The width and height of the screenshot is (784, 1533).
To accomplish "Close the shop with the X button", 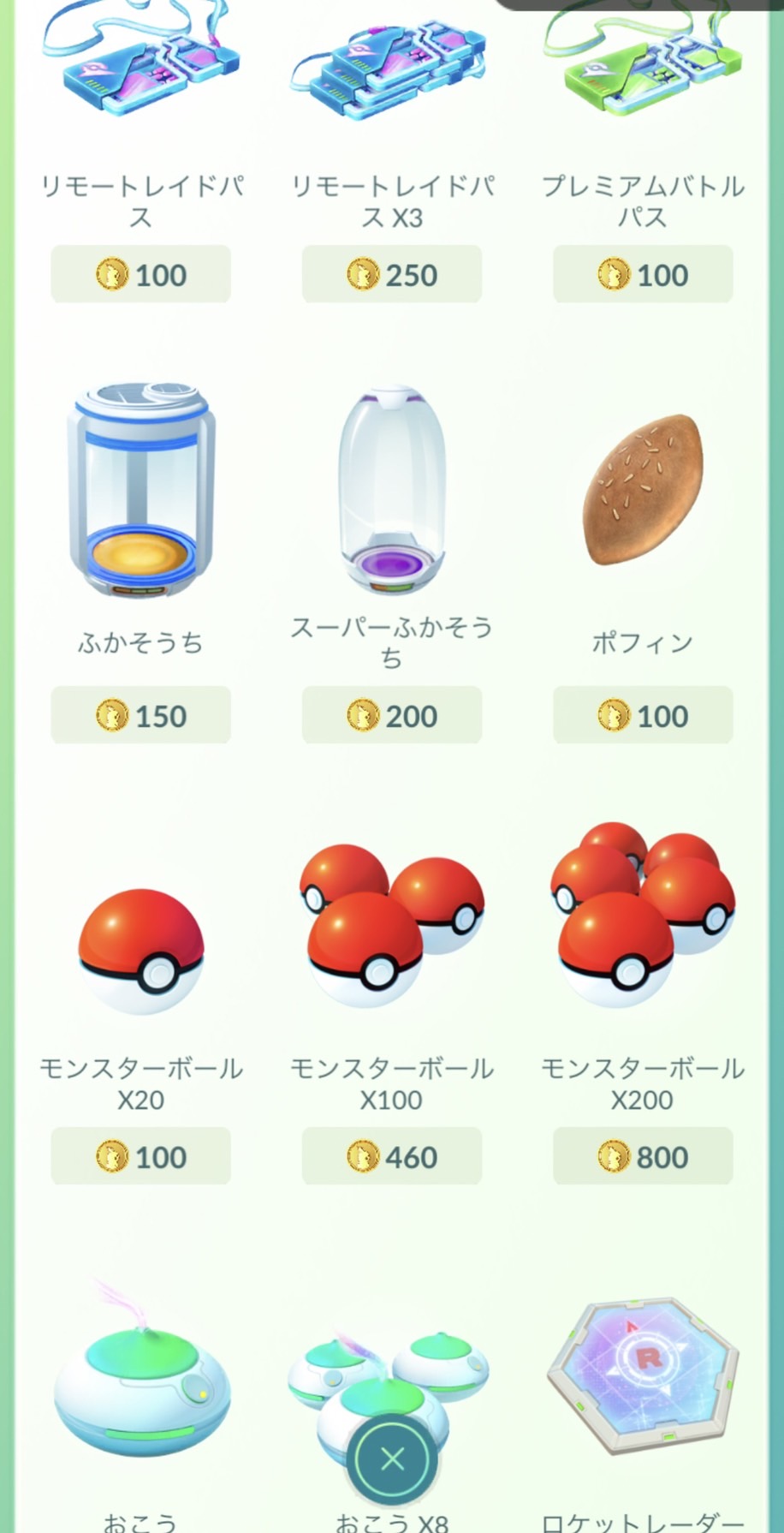I will [392, 1458].
